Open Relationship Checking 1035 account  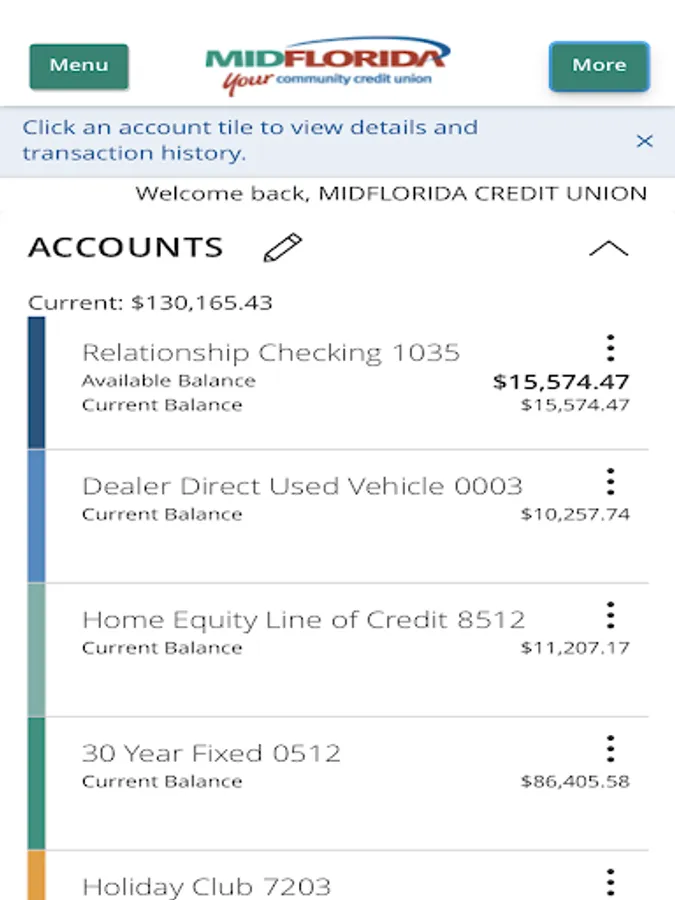click(270, 353)
